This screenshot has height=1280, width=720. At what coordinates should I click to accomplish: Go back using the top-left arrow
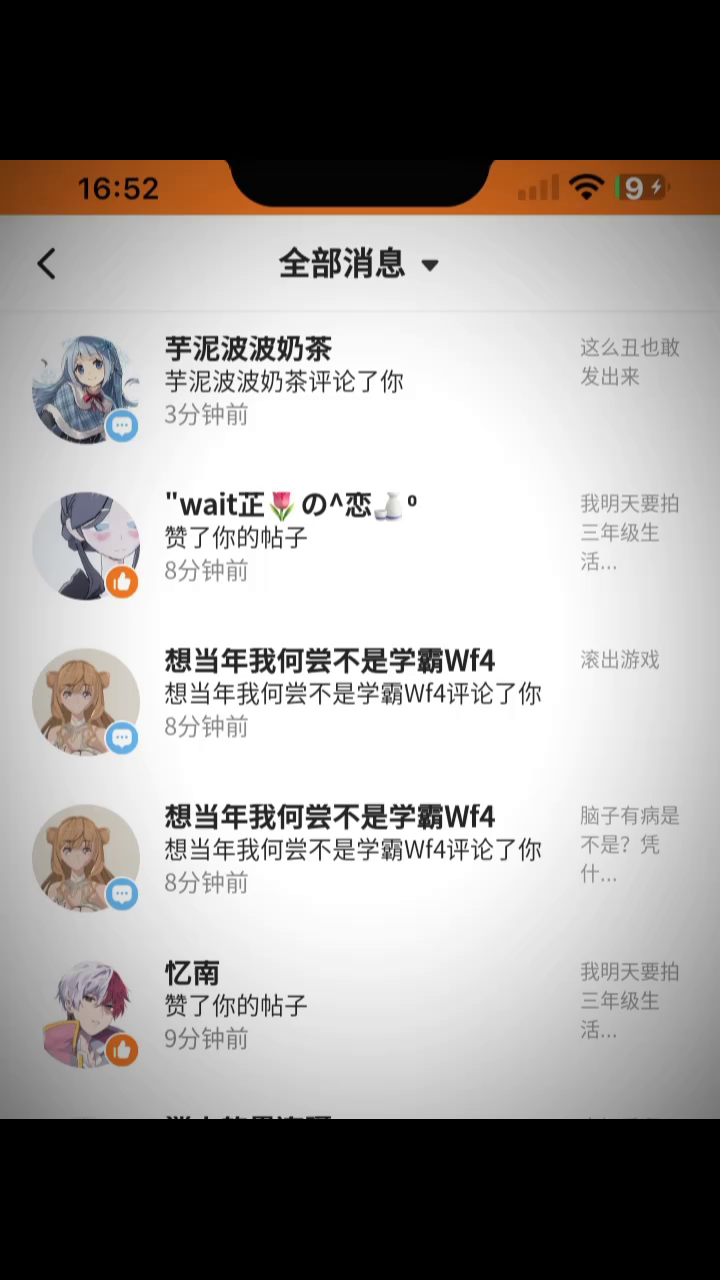coord(46,264)
